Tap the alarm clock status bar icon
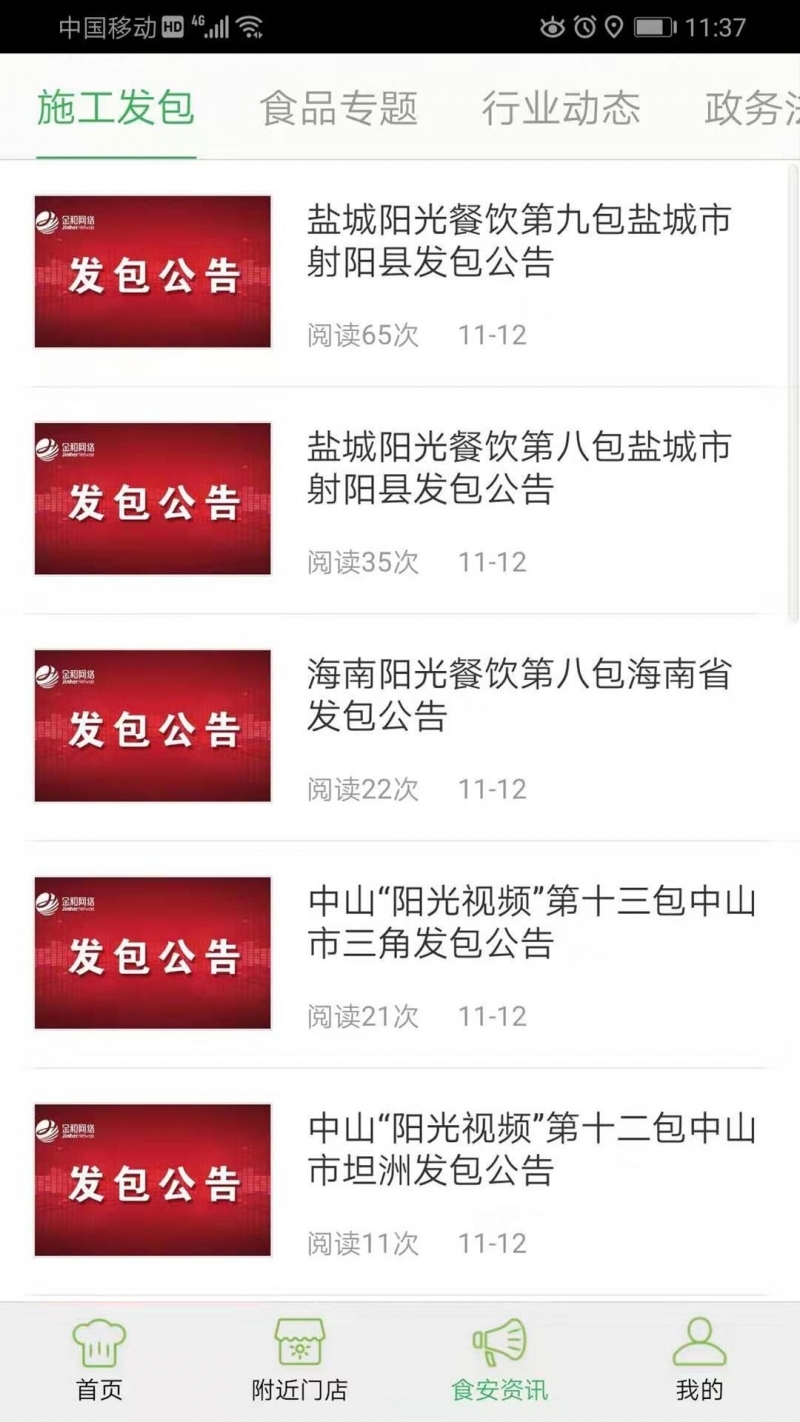This screenshot has height=1422, width=800. point(584,29)
